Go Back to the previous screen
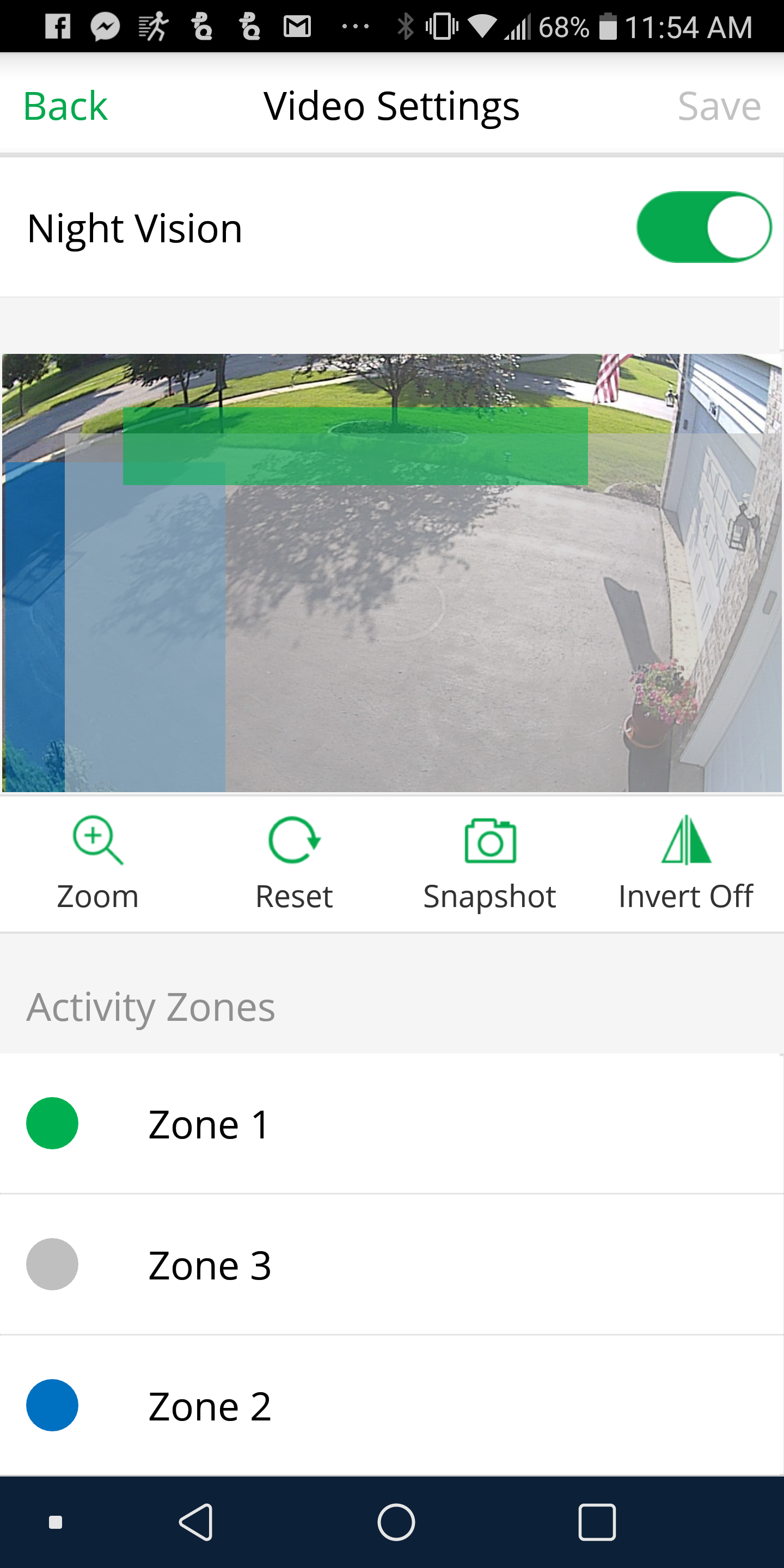 [x=65, y=105]
